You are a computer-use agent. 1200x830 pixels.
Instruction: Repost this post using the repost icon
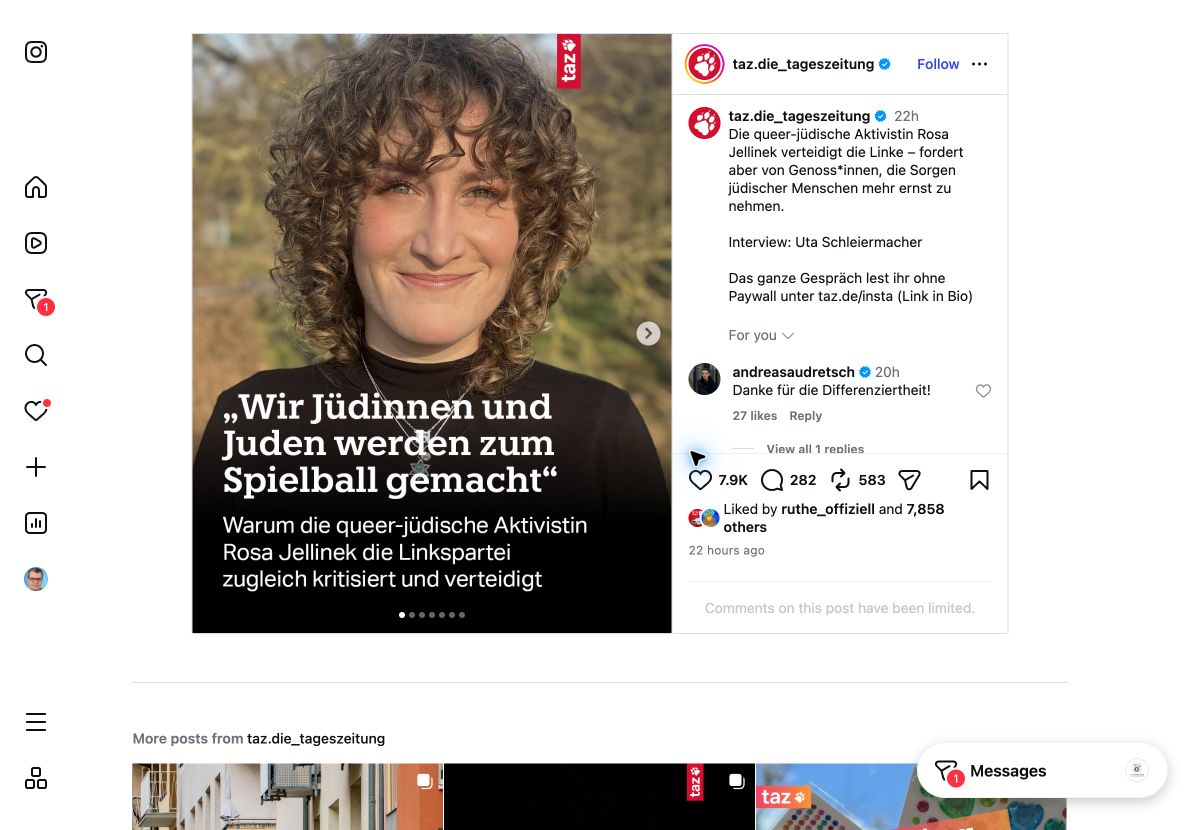(840, 480)
